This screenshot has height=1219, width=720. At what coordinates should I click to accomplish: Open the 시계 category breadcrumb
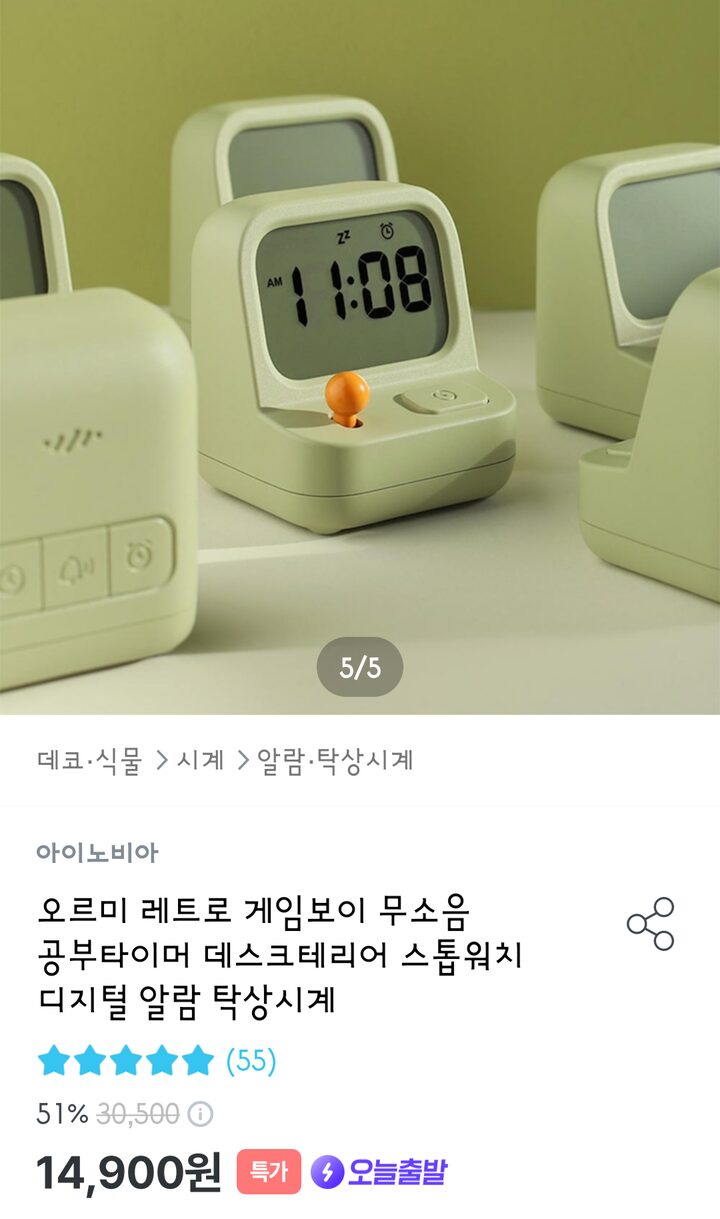[200, 760]
